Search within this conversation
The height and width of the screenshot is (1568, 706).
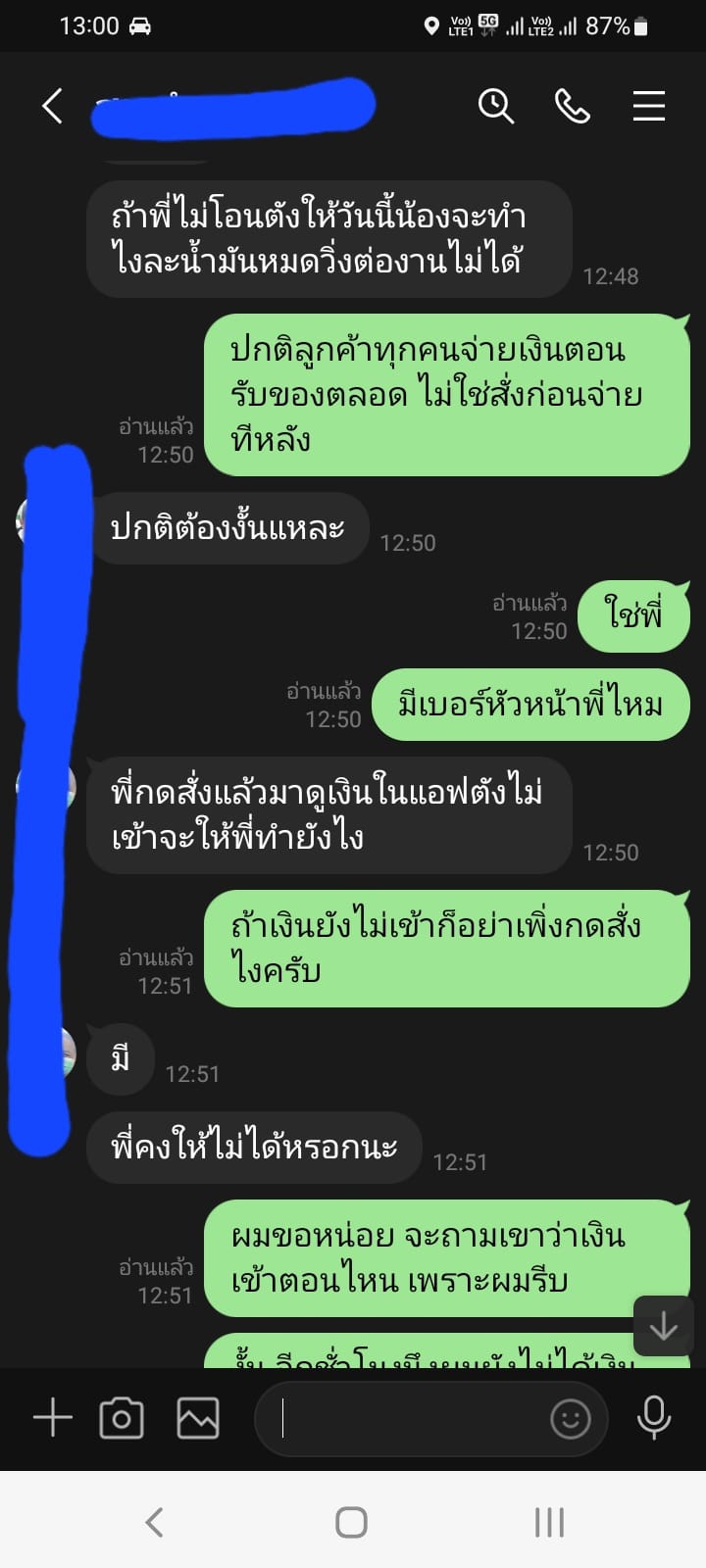[495, 106]
